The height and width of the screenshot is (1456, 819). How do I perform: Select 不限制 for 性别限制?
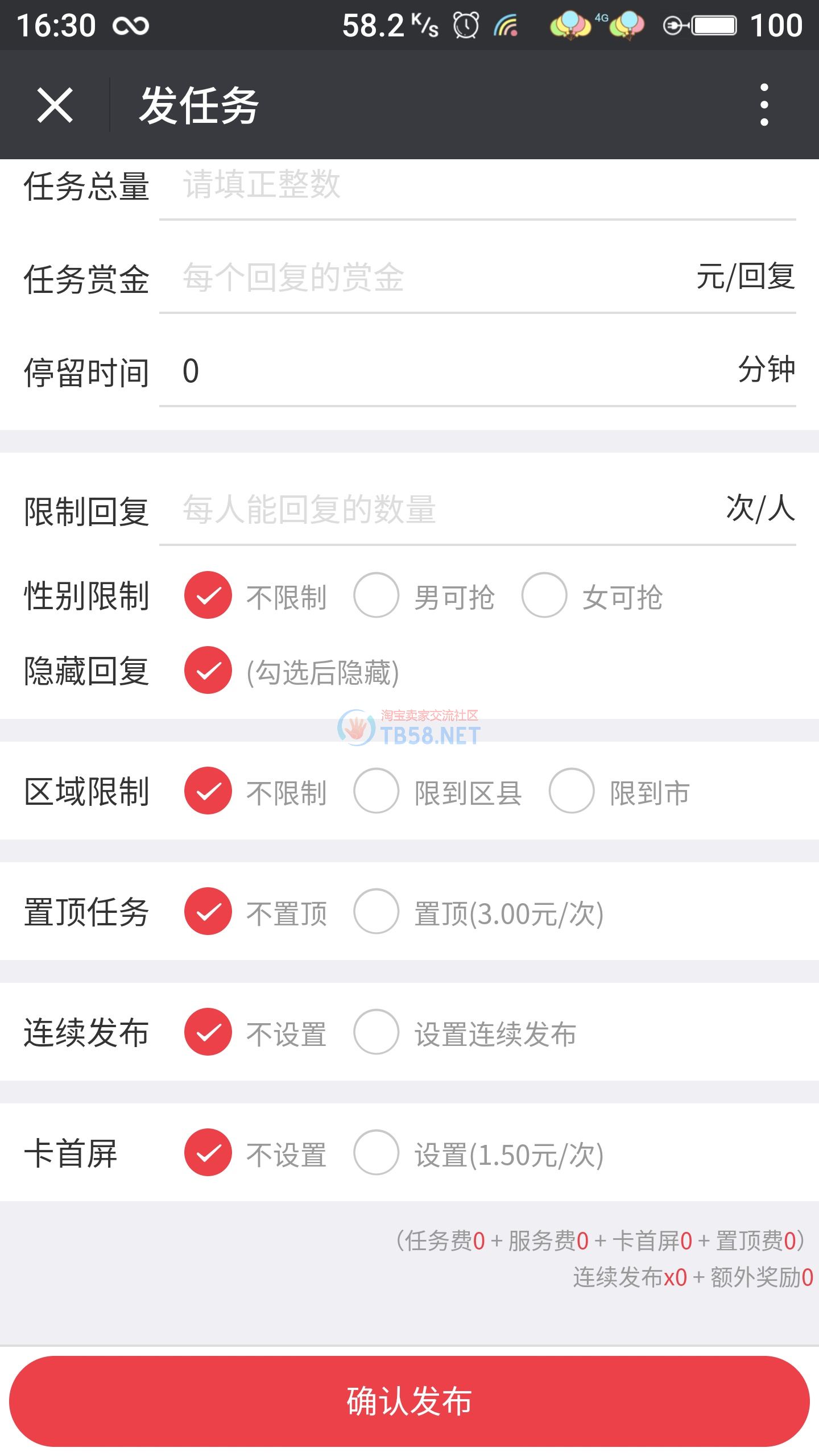tap(208, 595)
